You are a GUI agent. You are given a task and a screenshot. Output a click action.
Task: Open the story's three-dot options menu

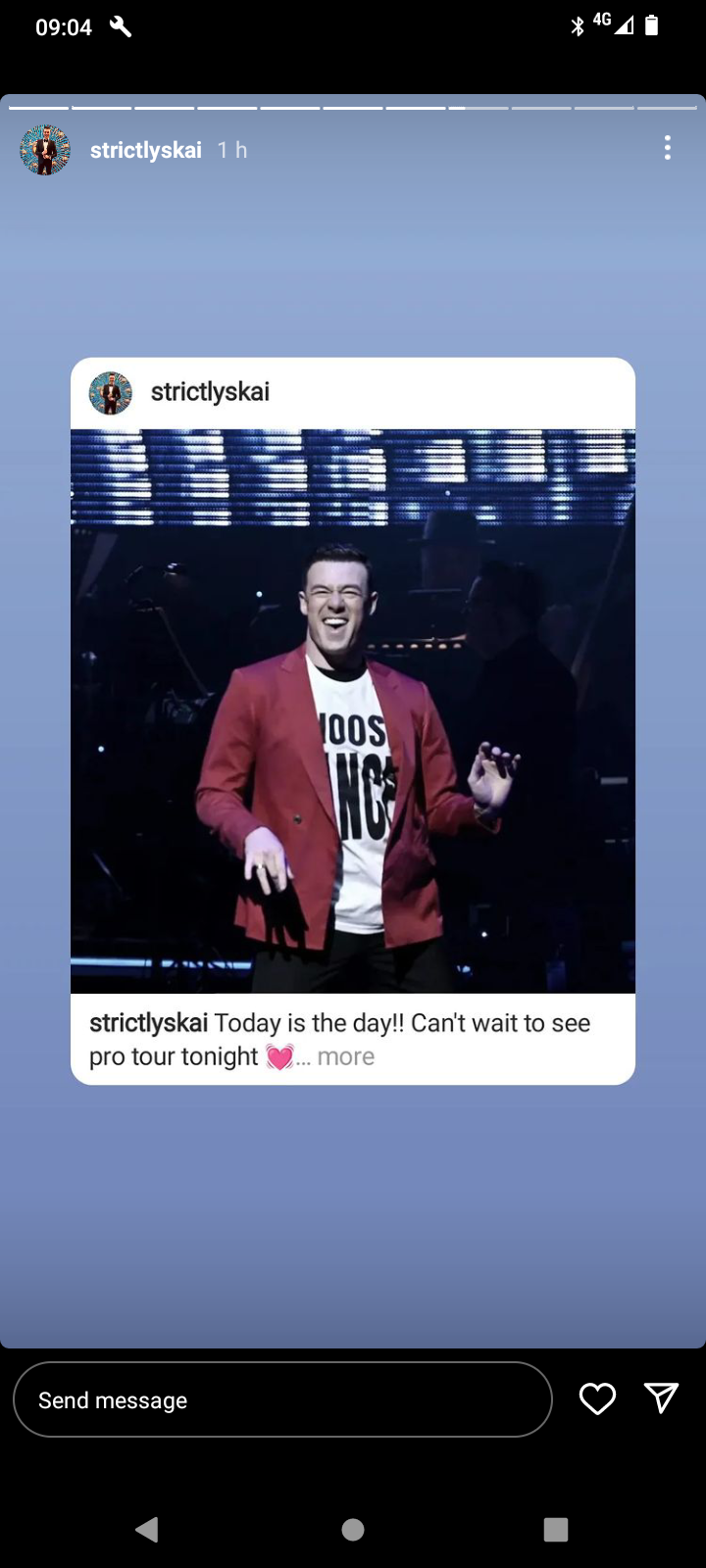pyautogui.click(x=668, y=148)
